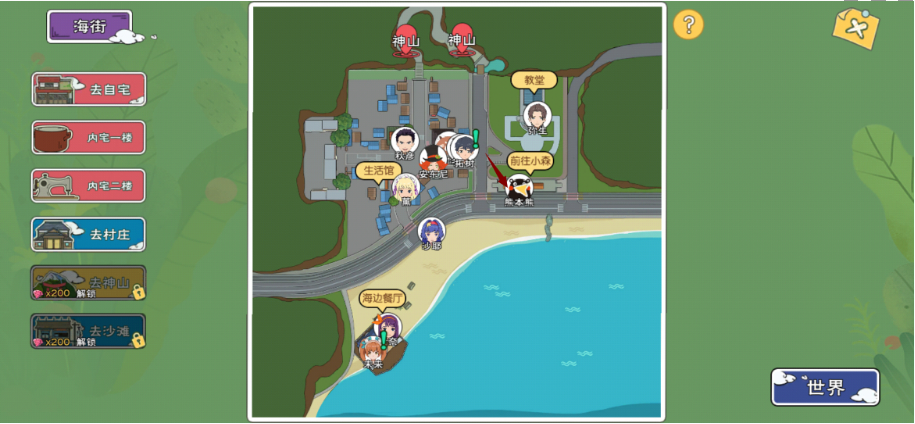Screen dimensions: 915x424
Task: Select the 海边餐厅 seaside restaurant bubble
Action: pos(382,298)
